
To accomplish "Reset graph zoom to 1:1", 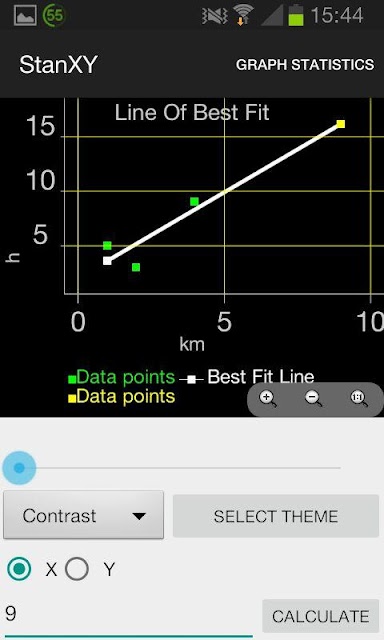I will point(359,398).
